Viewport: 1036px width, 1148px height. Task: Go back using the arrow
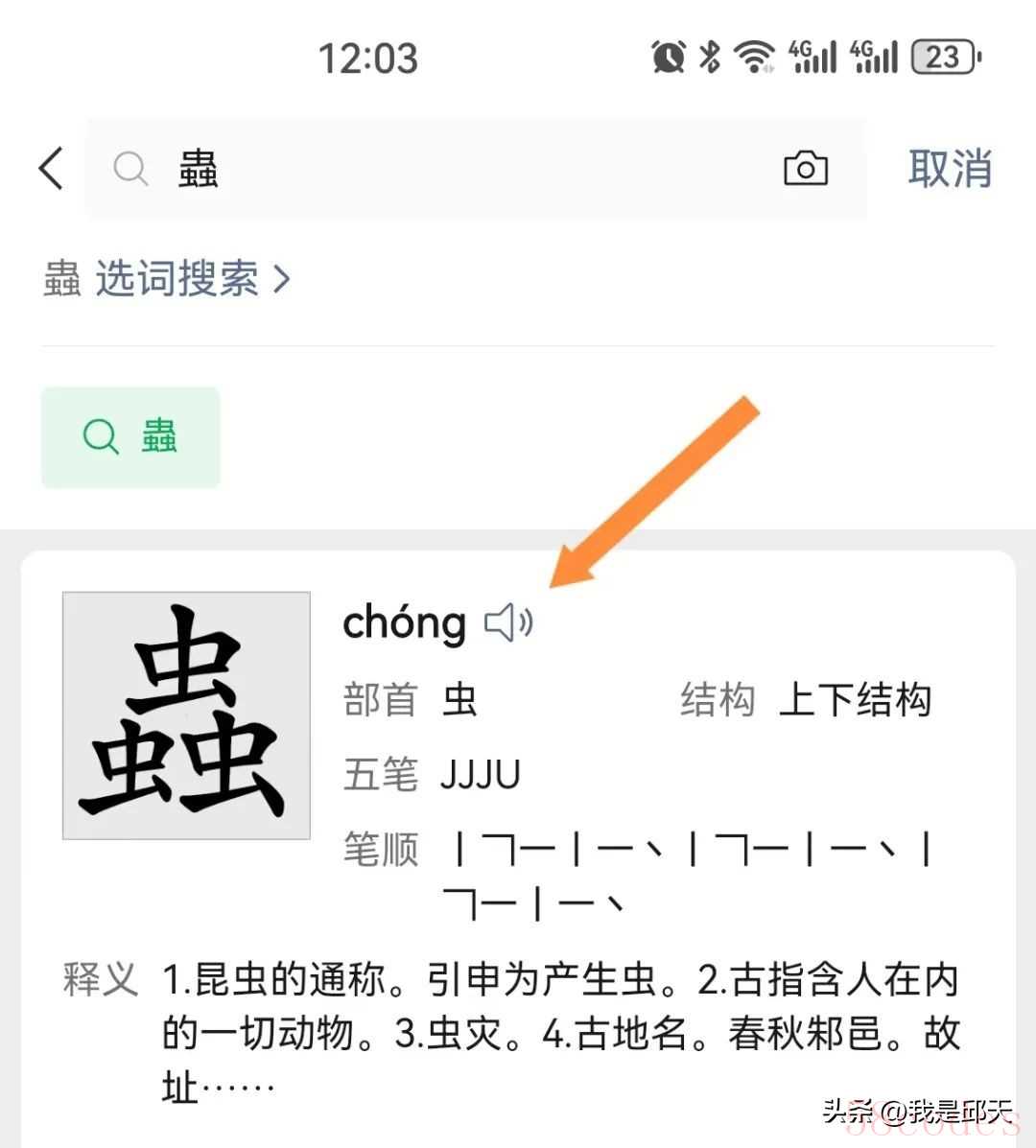pos(51,169)
